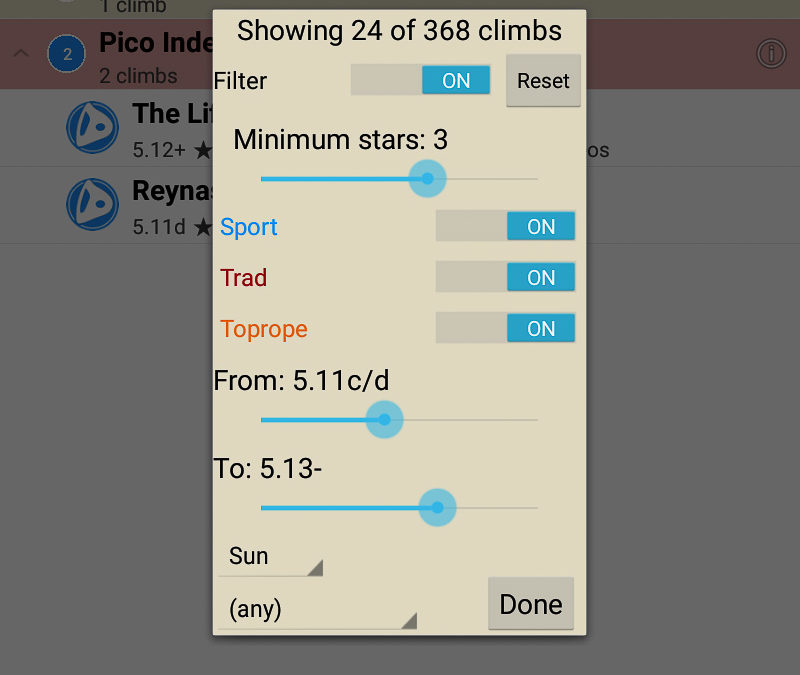Disable the Sport climbs toggle

505,227
